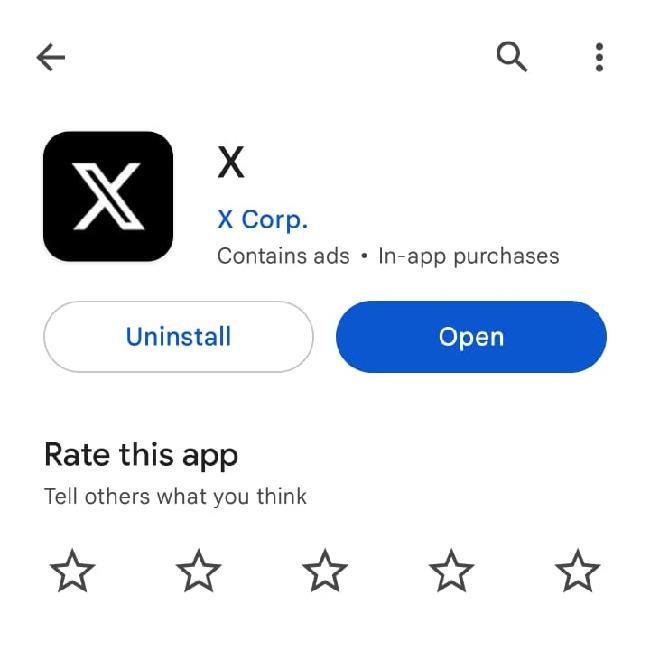
Task: Rate the app one star
Action: [x=72, y=571]
